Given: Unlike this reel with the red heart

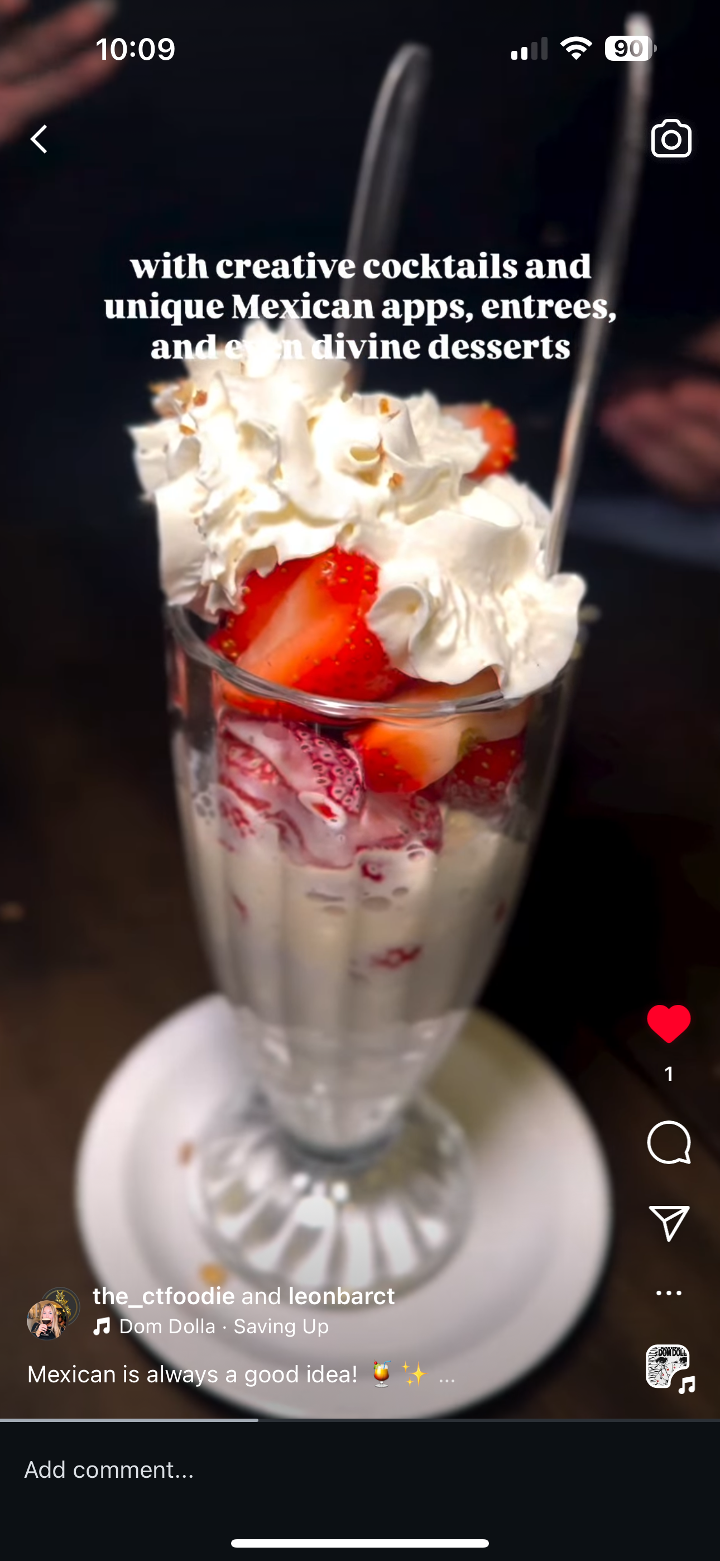Looking at the screenshot, I should coord(668,1024).
